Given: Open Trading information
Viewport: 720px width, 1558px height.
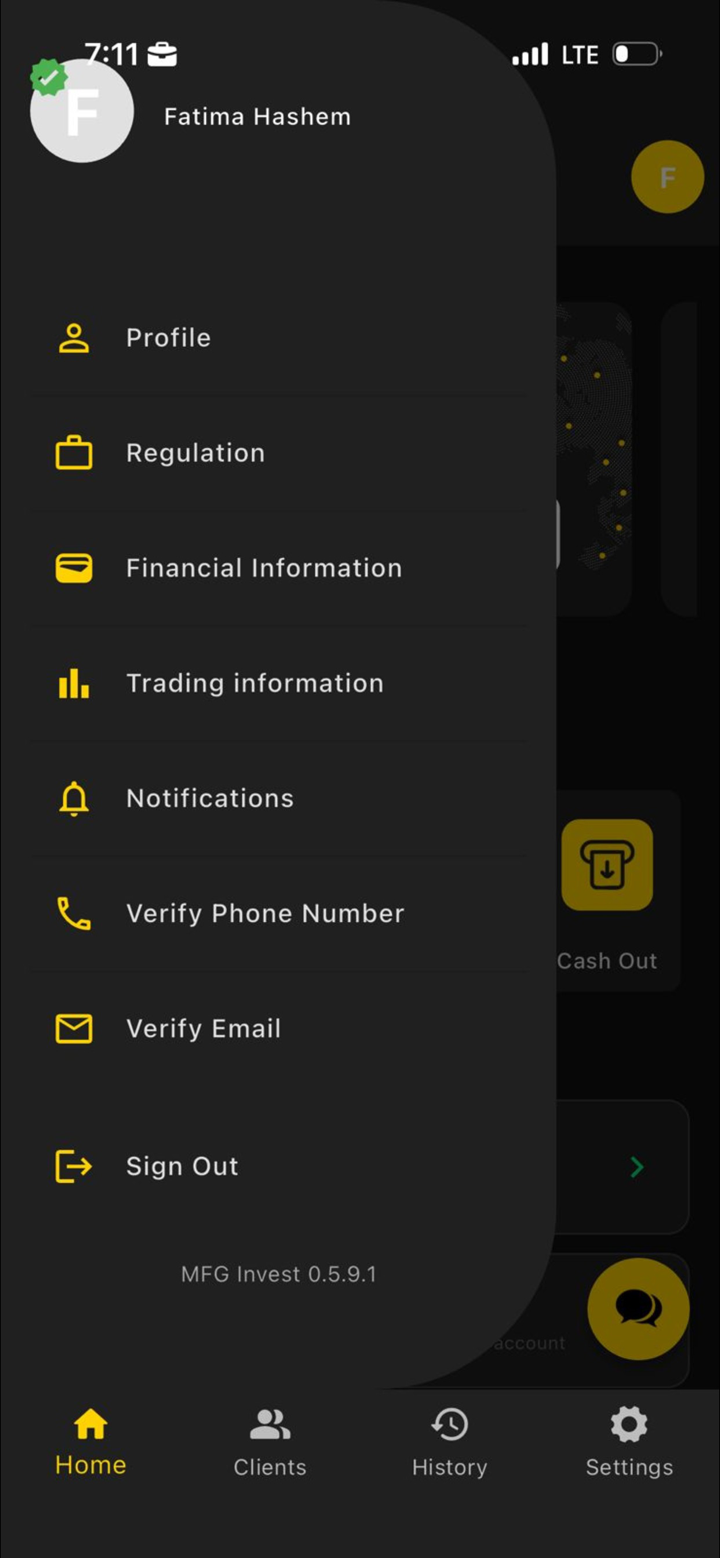Looking at the screenshot, I should pyautogui.click(x=254, y=683).
